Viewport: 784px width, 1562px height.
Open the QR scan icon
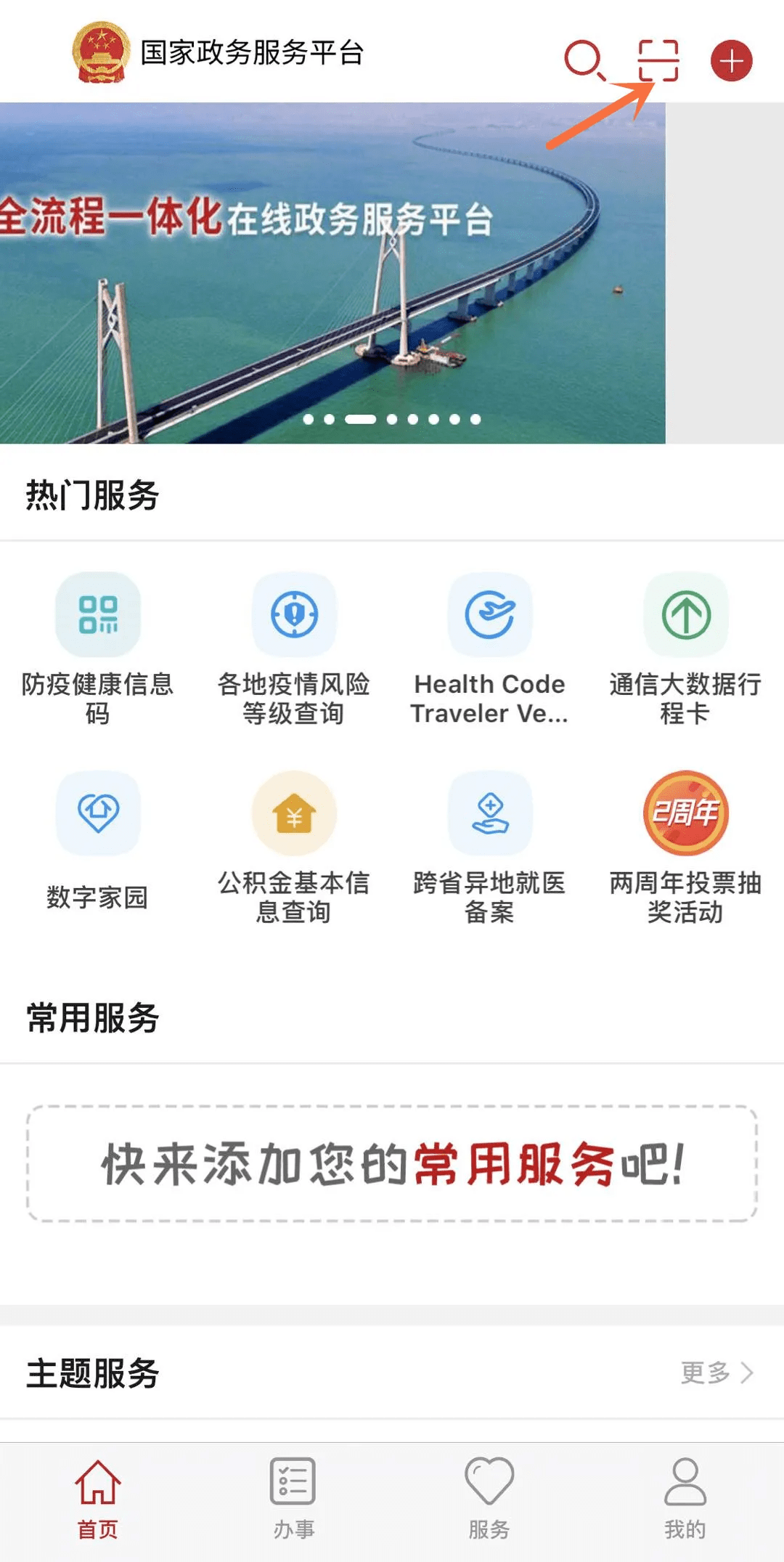click(x=658, y=60)
